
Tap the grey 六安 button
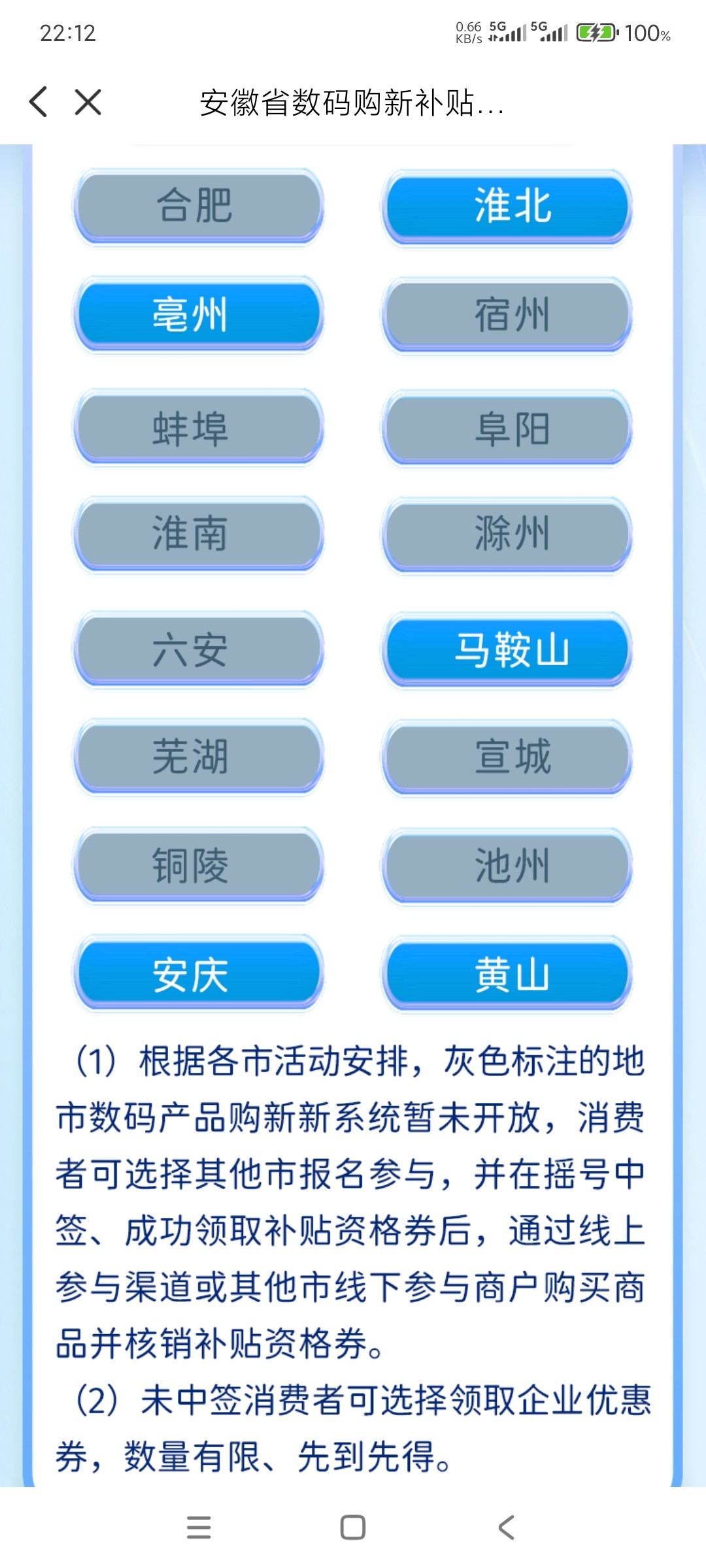pyautogui.click(x=198, y=649)
